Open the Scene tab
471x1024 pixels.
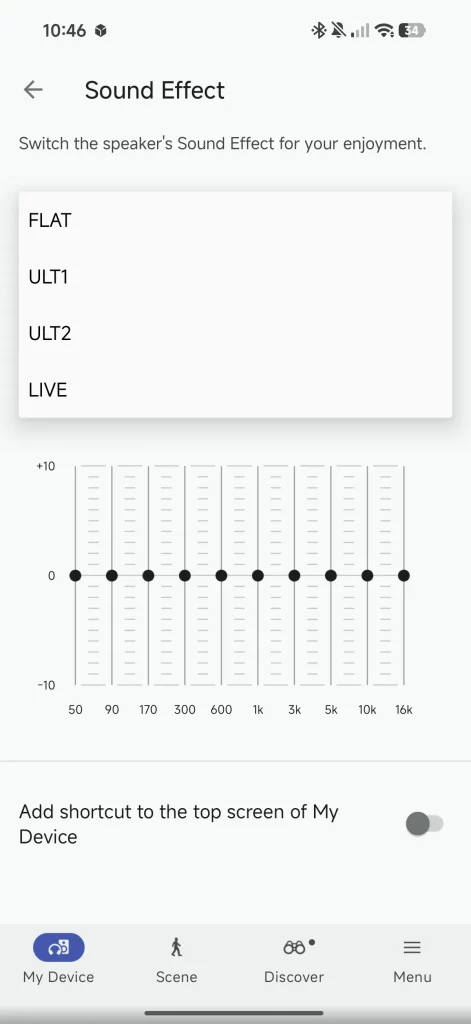coord(176,959)
